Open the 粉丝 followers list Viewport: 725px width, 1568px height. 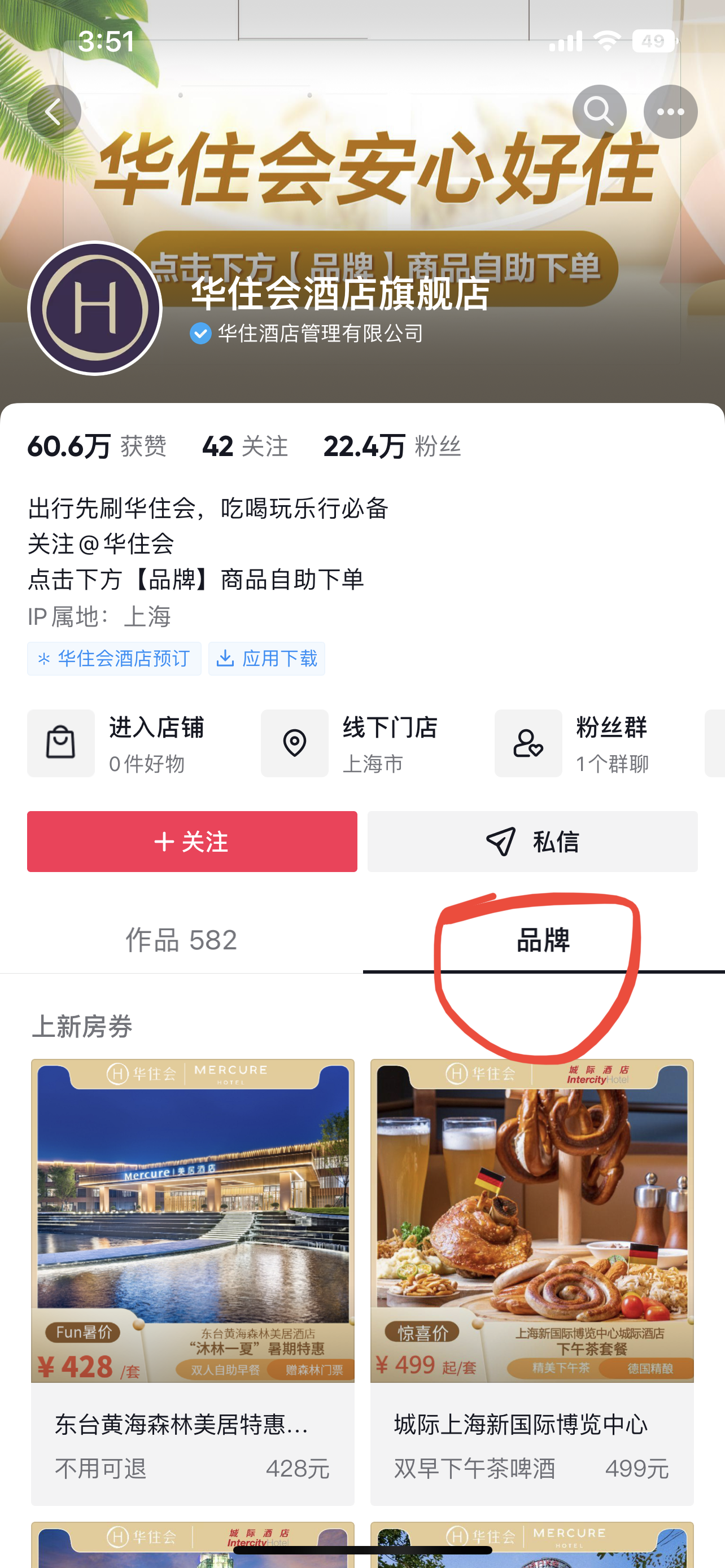point(392,447)
